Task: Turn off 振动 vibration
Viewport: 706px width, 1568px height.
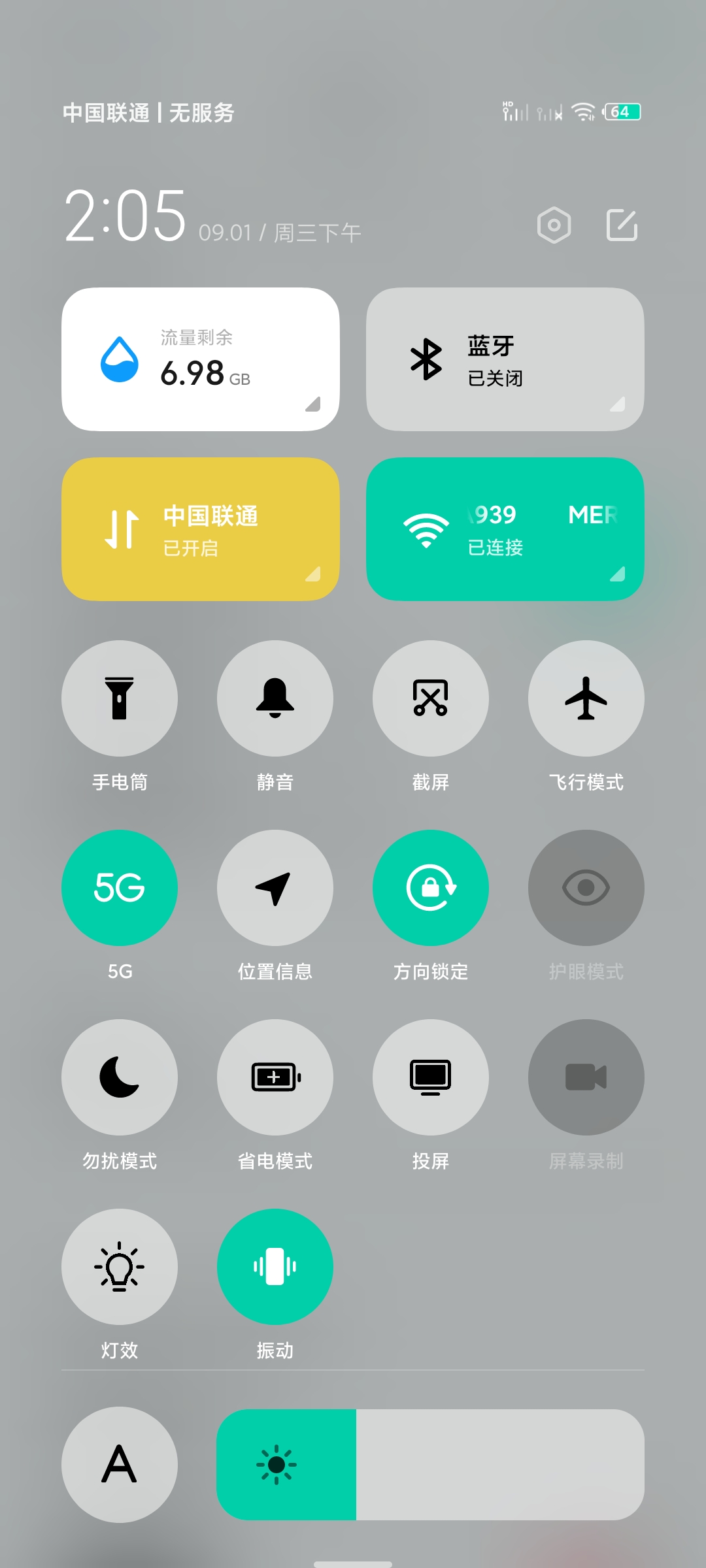Action: [275, 1267]
